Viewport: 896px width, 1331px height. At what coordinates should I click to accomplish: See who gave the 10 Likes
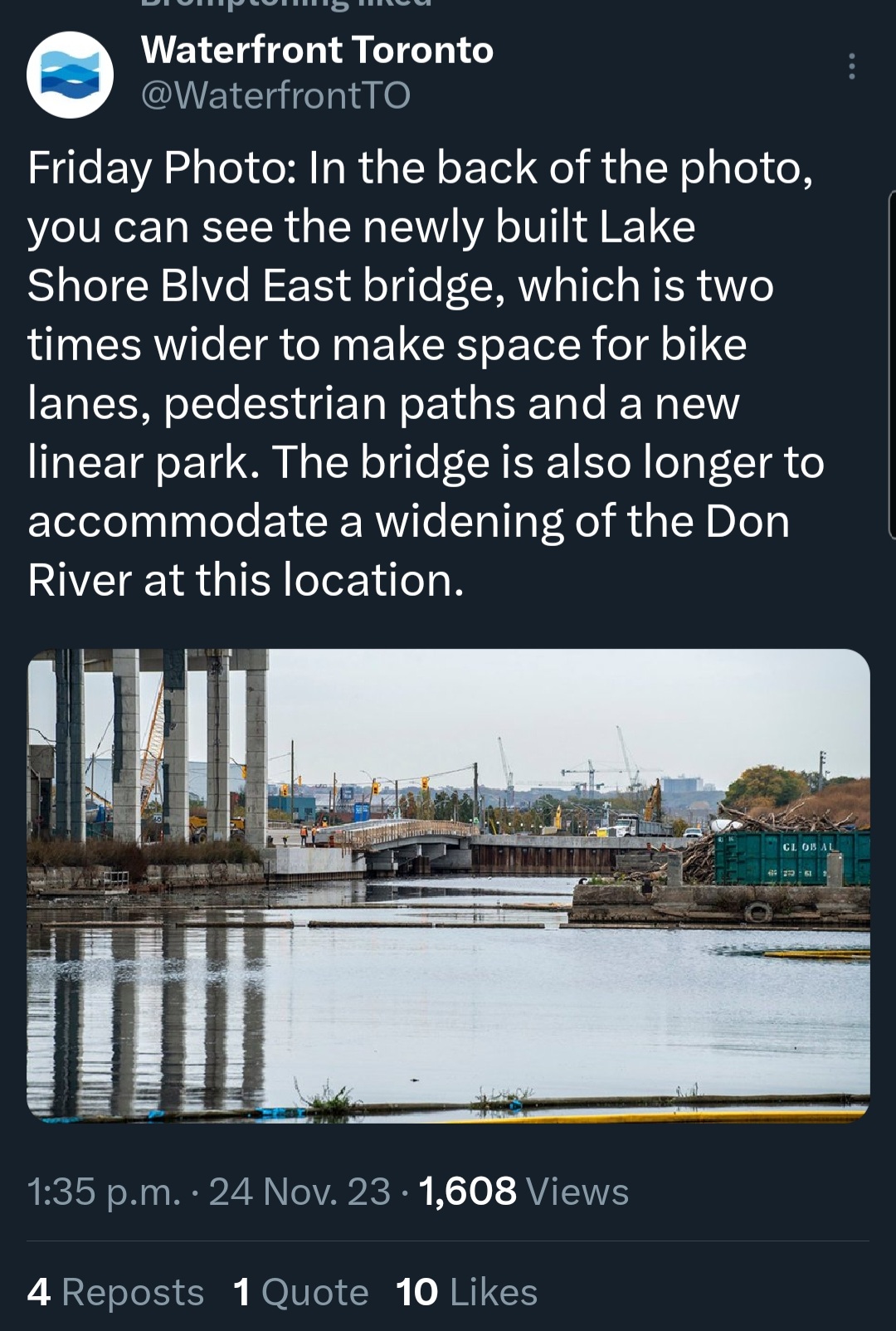(466, 1292)
